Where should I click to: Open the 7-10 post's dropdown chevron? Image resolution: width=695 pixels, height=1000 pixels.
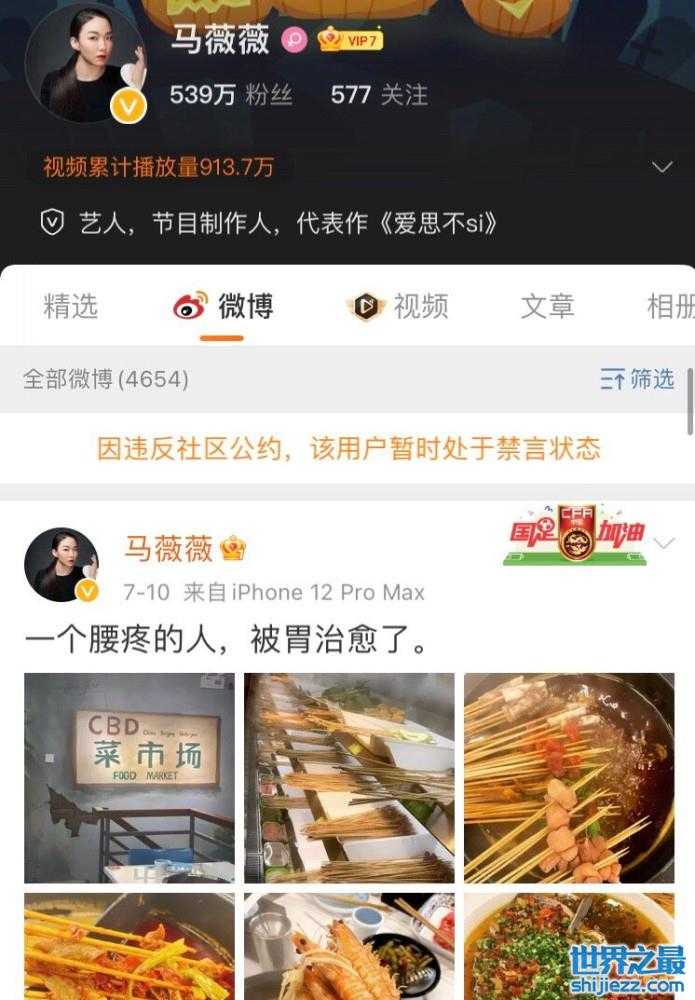pos(663,544)
